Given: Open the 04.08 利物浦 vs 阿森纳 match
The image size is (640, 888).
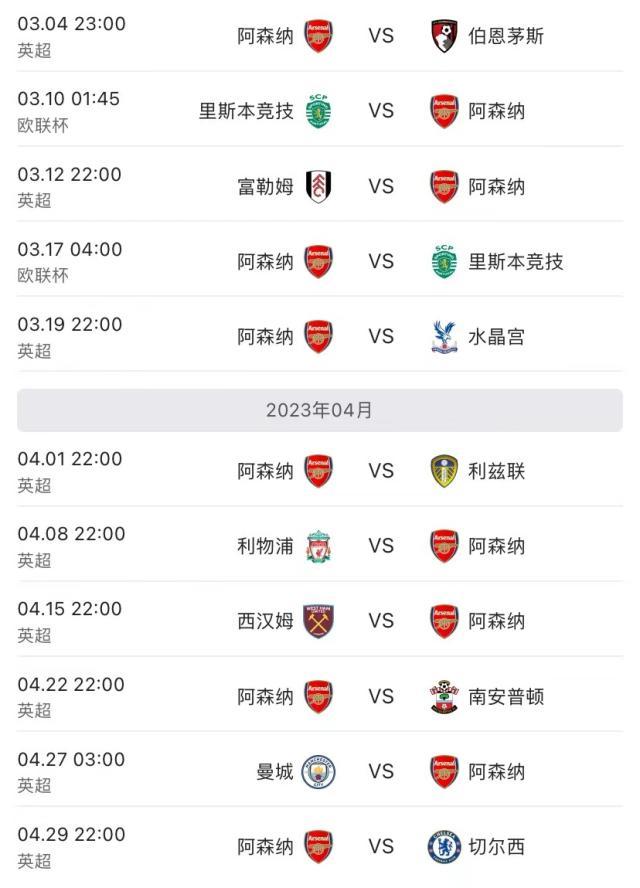Looking at the screenshot, I should point(380,546).
